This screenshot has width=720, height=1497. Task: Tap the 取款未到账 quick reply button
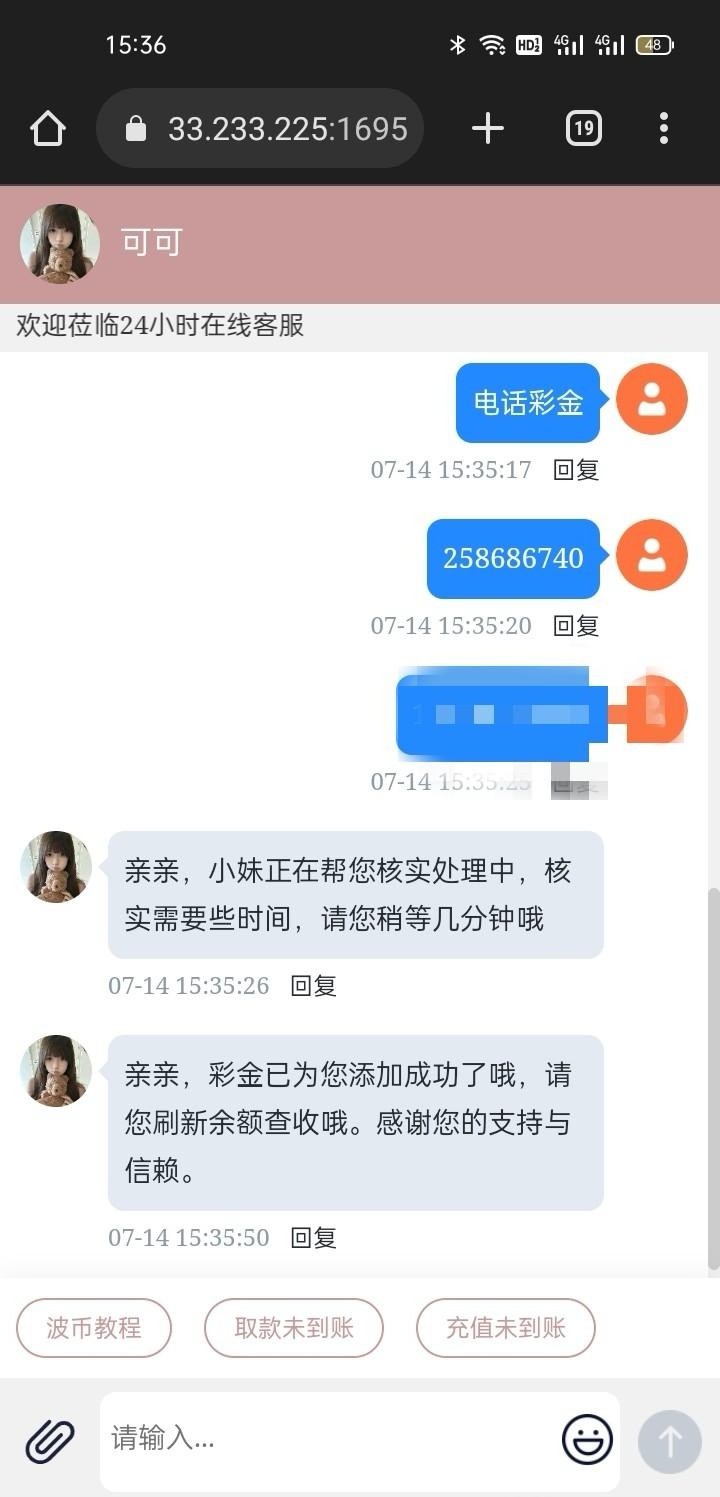click(295, 1328)
